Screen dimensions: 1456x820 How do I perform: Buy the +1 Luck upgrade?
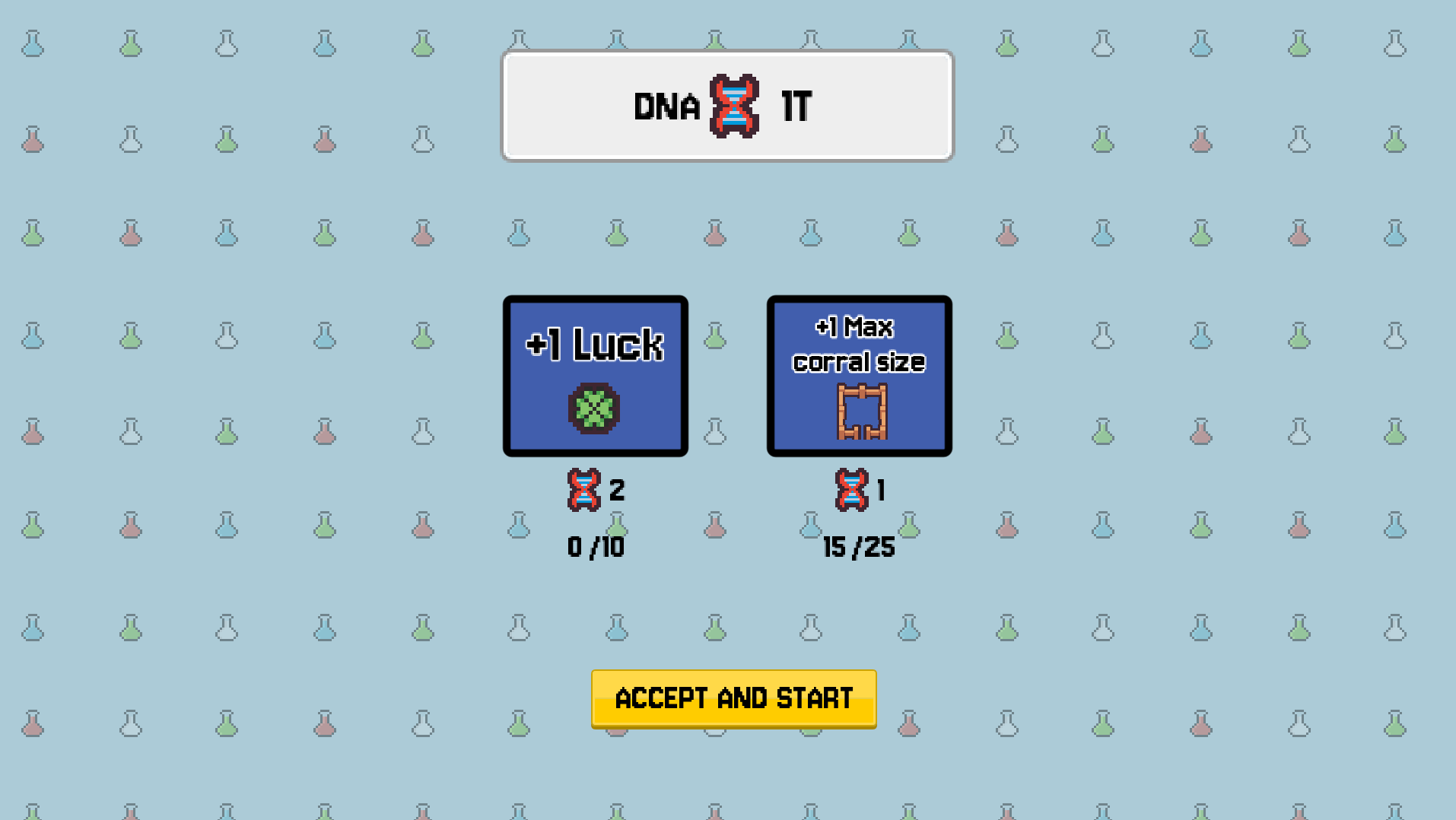[595, 376]
